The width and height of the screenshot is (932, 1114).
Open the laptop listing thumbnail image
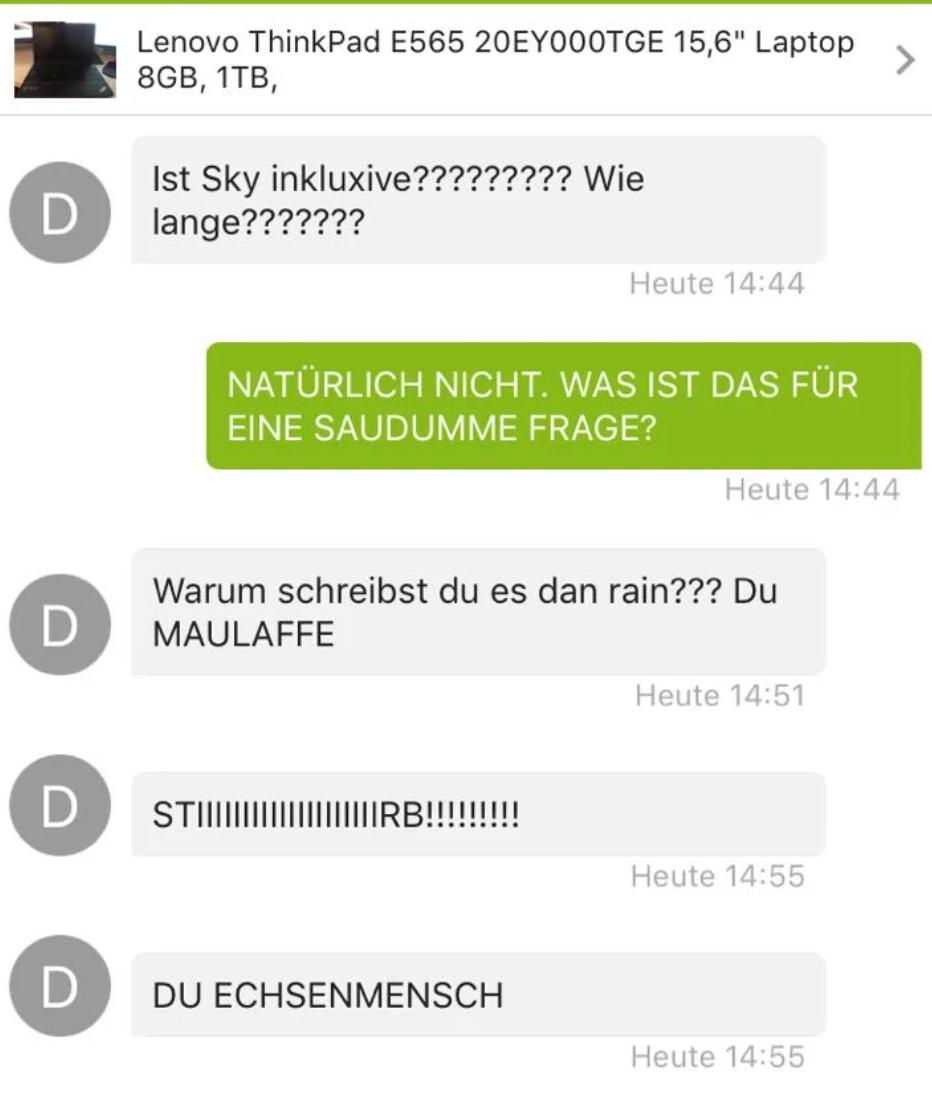tap(65, 60)
